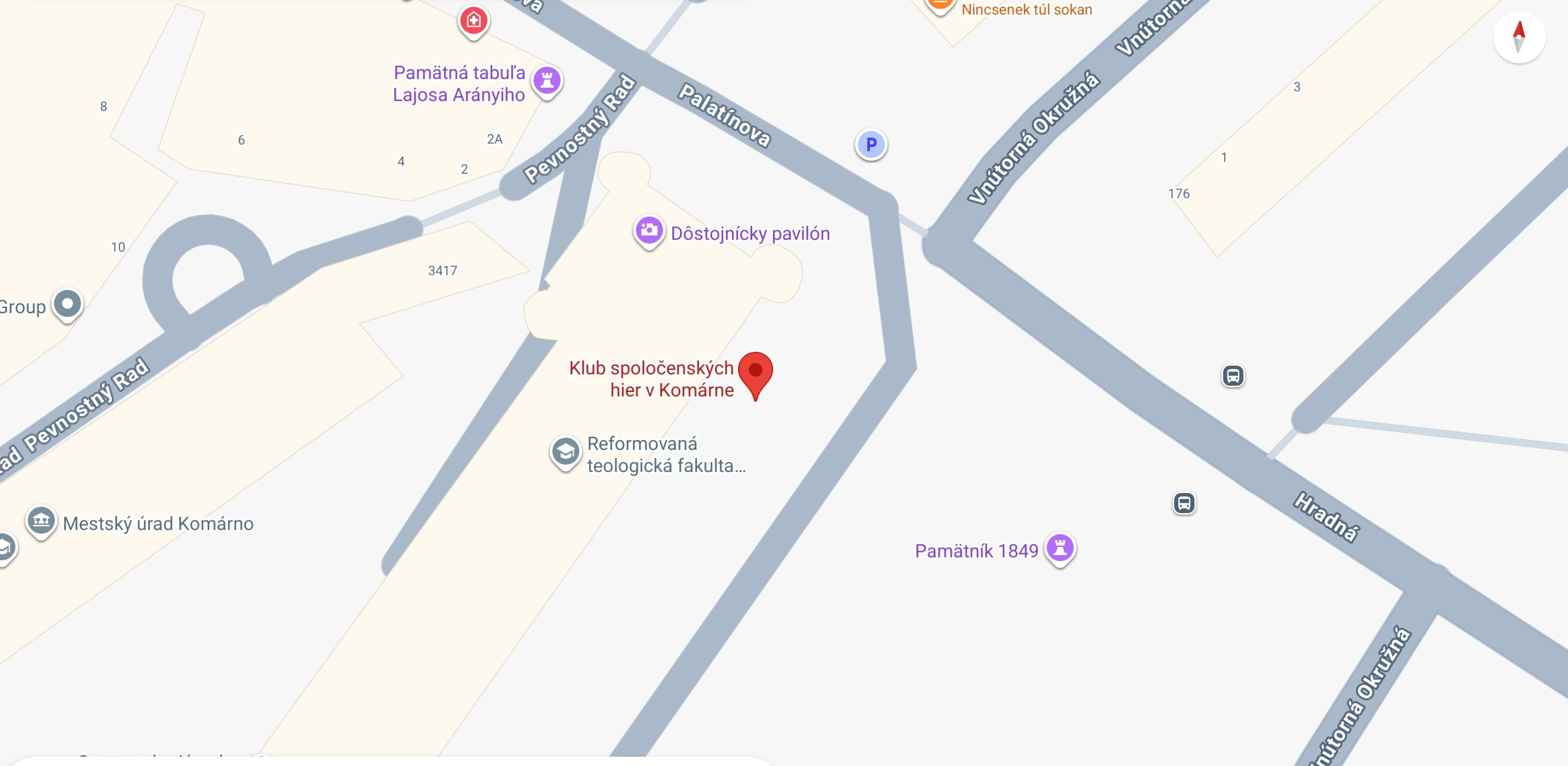Open the Dôstojnícky pavilón place marker
The image size is (1568, 766).
pyautogui.click(x=649, y=231)
